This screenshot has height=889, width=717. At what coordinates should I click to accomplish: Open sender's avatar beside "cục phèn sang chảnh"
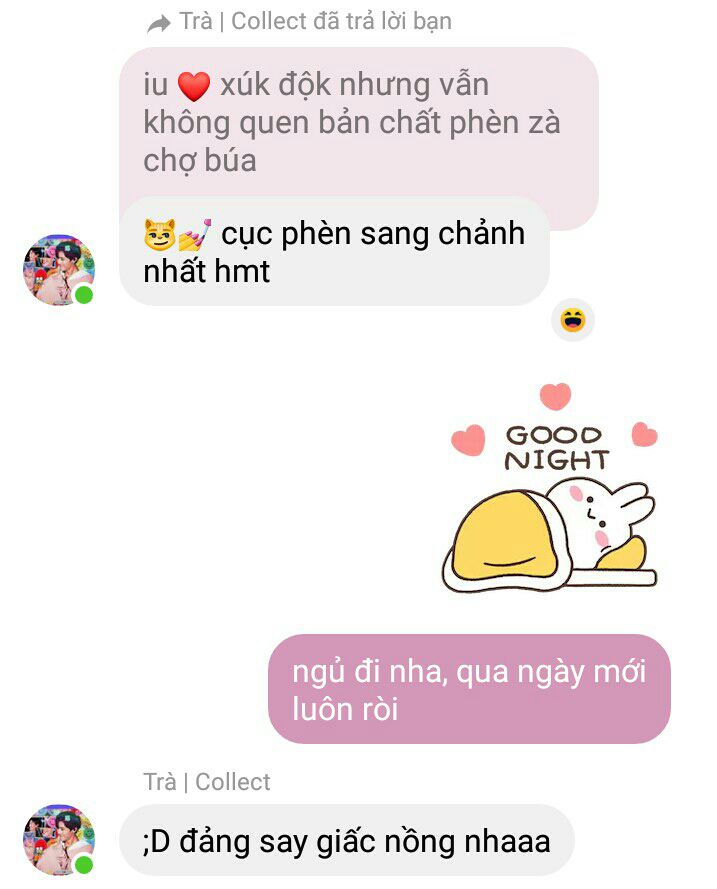[59, 270]
